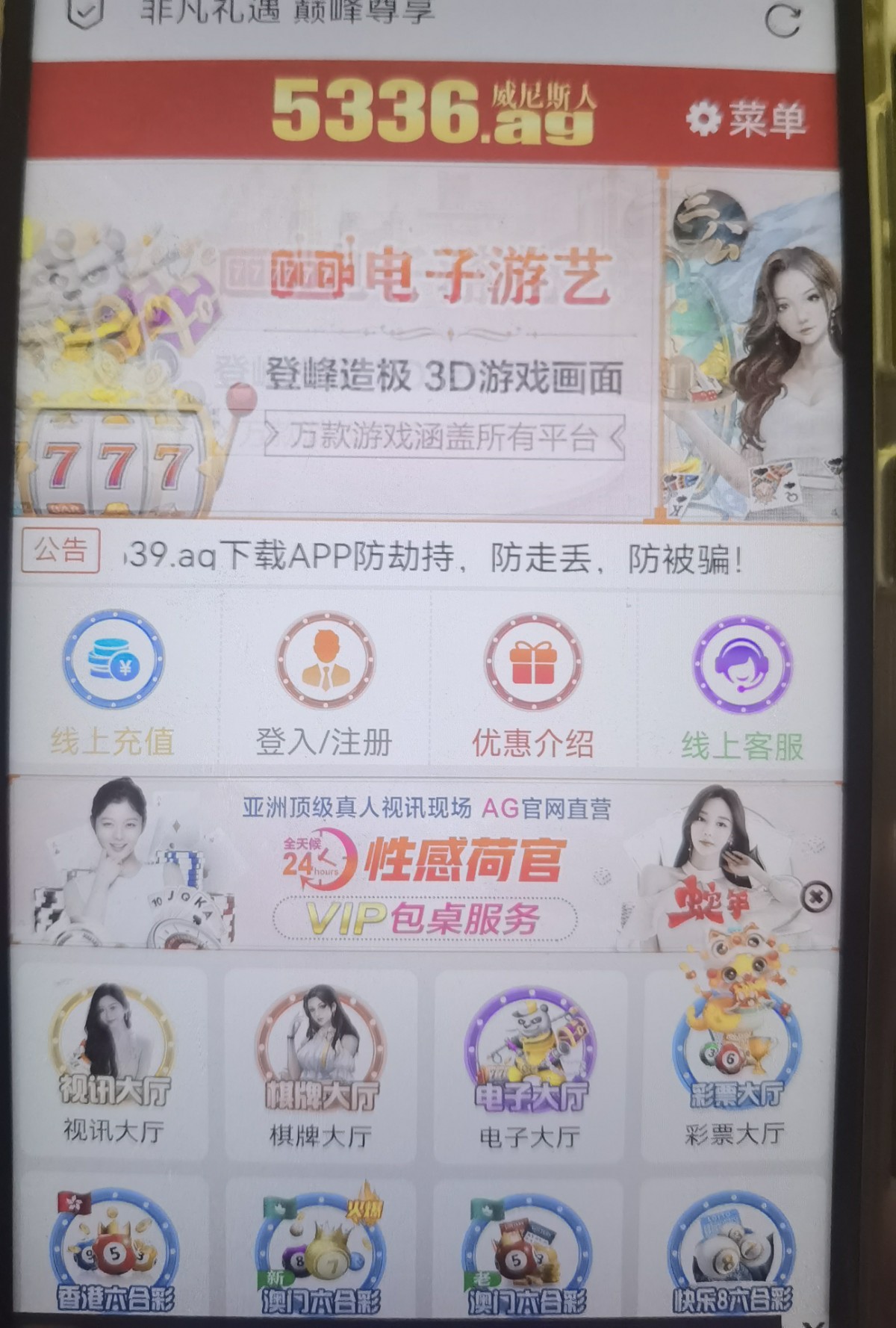Dismiss the floating 蛇年 mascot ad
Viewport: 896px width, 1328px height.
815,896
